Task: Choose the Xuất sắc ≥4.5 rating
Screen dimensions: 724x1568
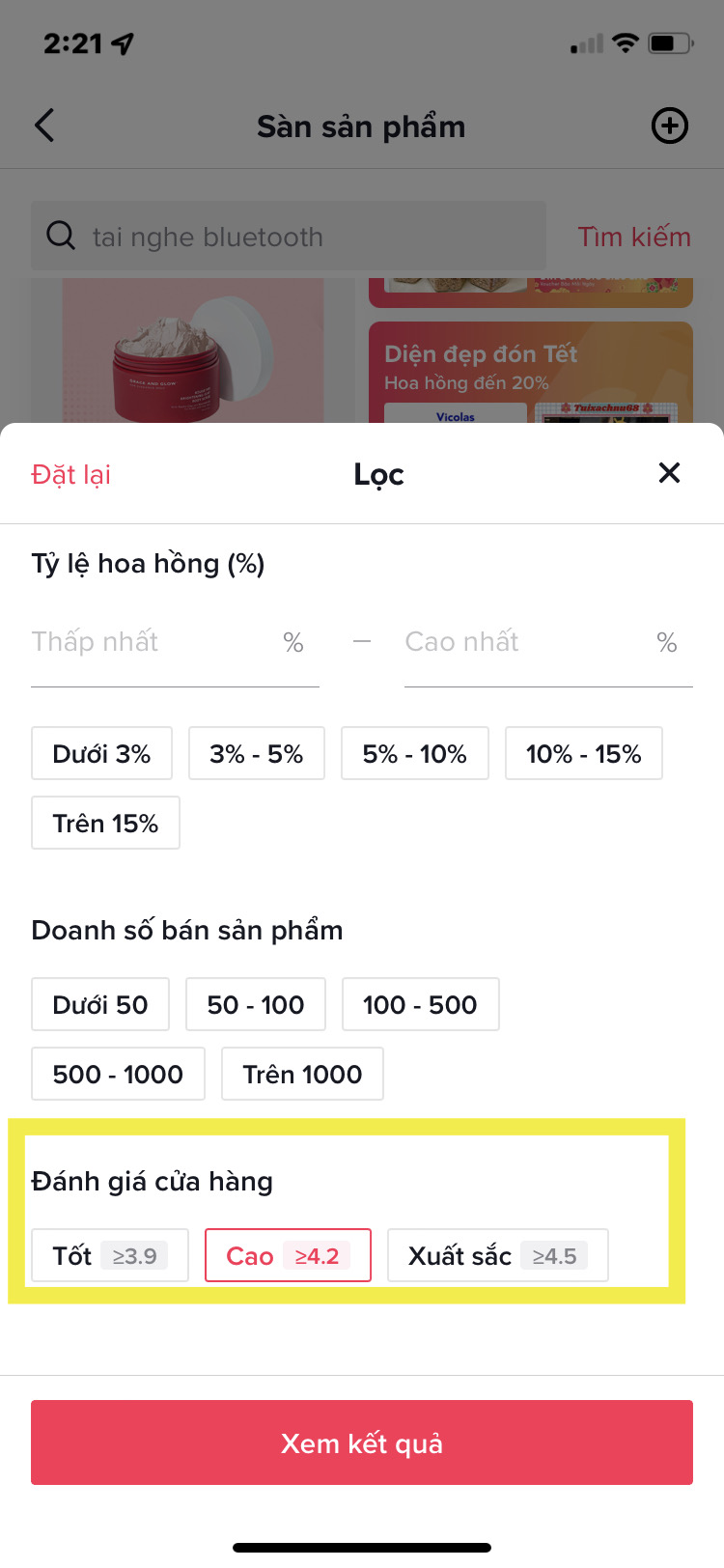Action: pos(497,1255)
